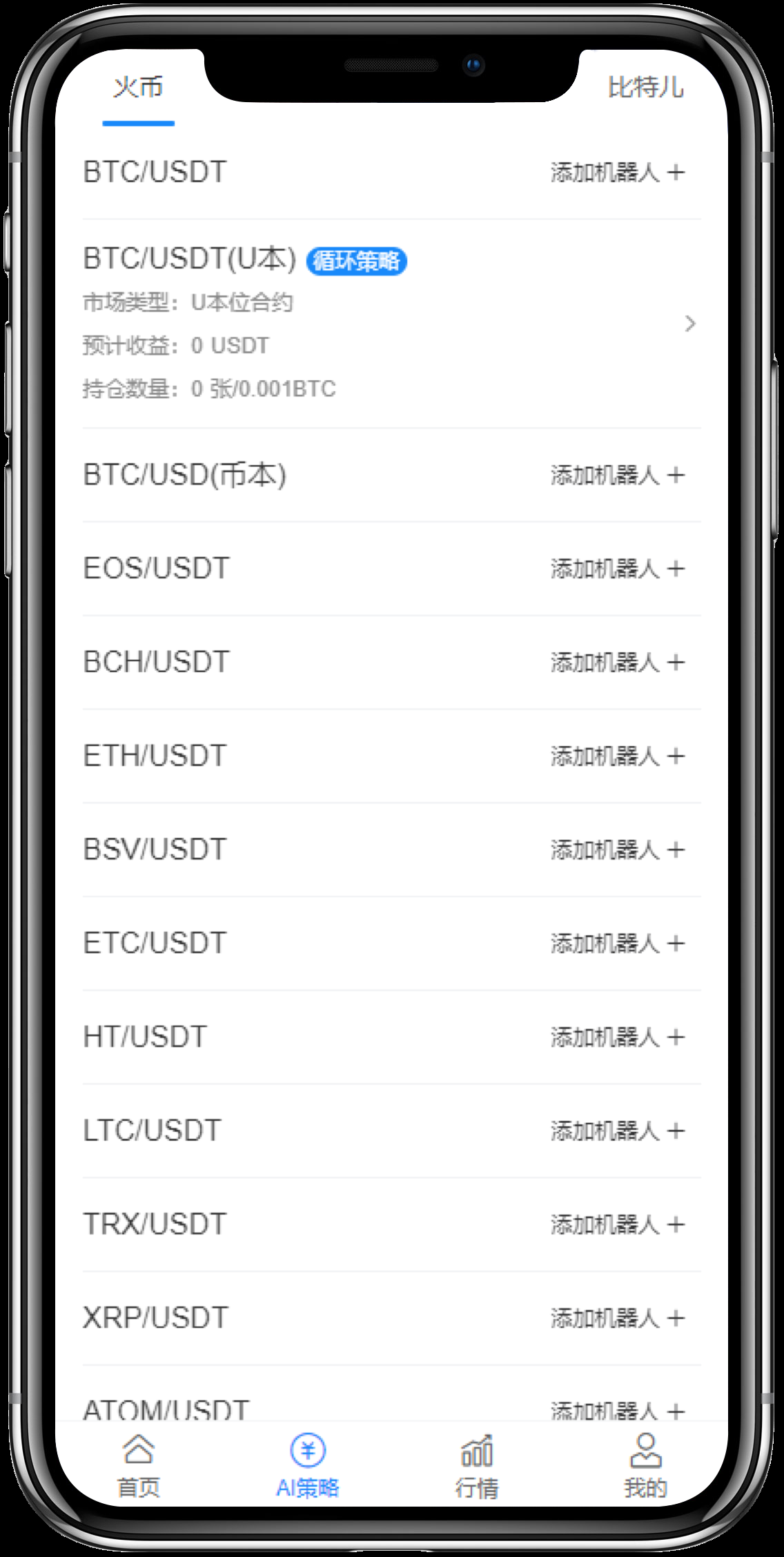Viewport: 784px width, 1557px height.
Task: Select the AI策略 tab
Action: [x=308, y=1466]
